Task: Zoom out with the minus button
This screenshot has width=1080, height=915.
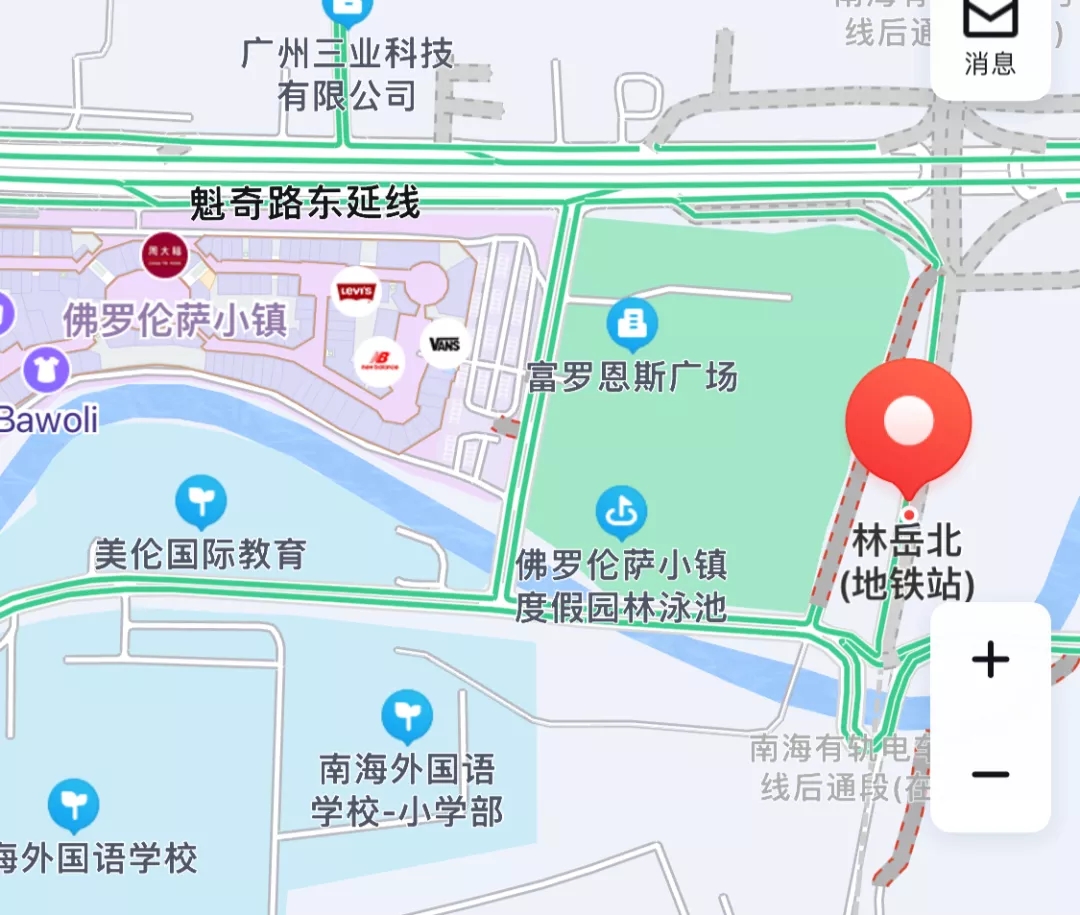Action: [x=990, y=774]
